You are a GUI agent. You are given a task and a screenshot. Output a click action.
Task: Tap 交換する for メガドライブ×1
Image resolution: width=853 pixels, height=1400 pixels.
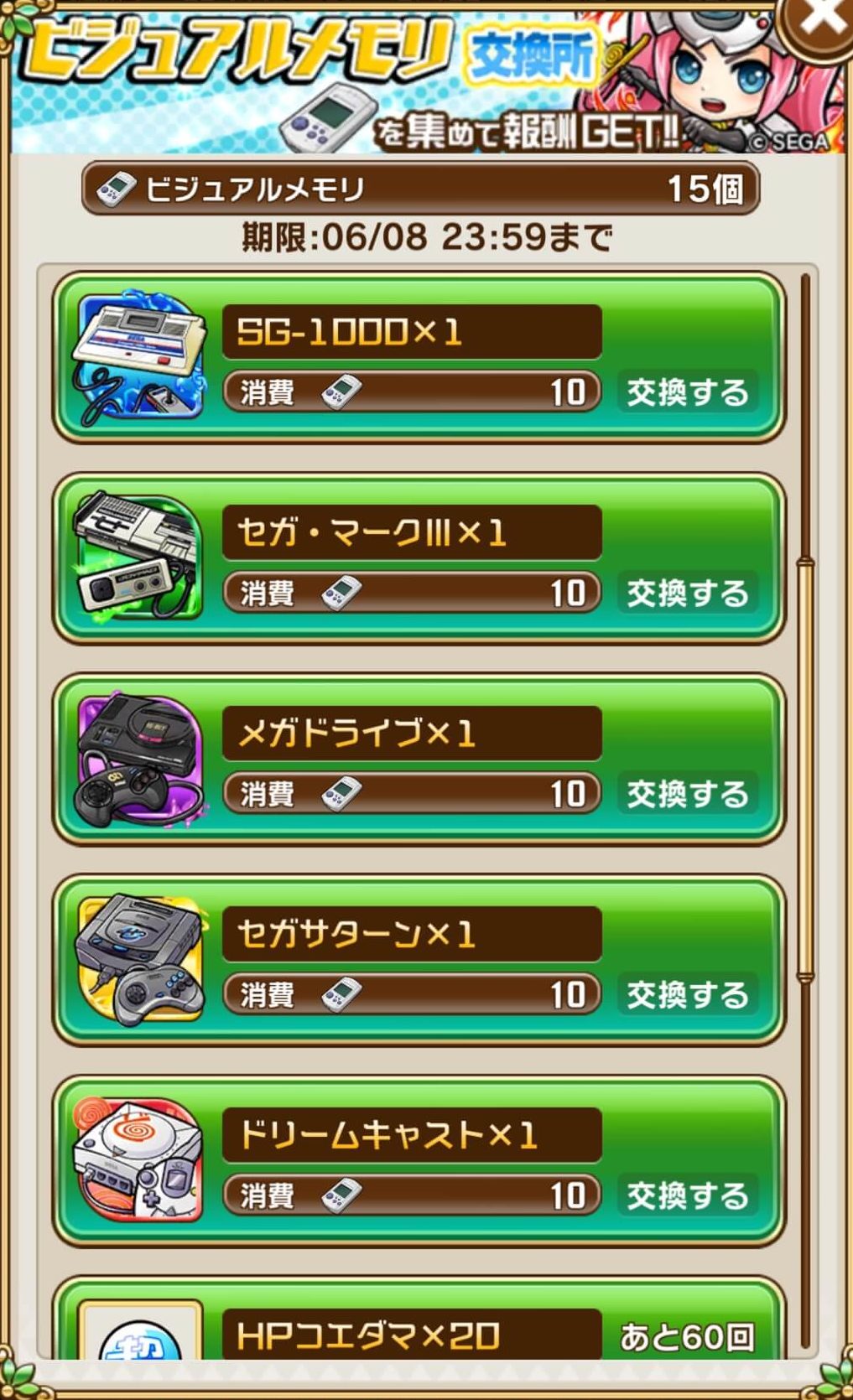[687, 794]
